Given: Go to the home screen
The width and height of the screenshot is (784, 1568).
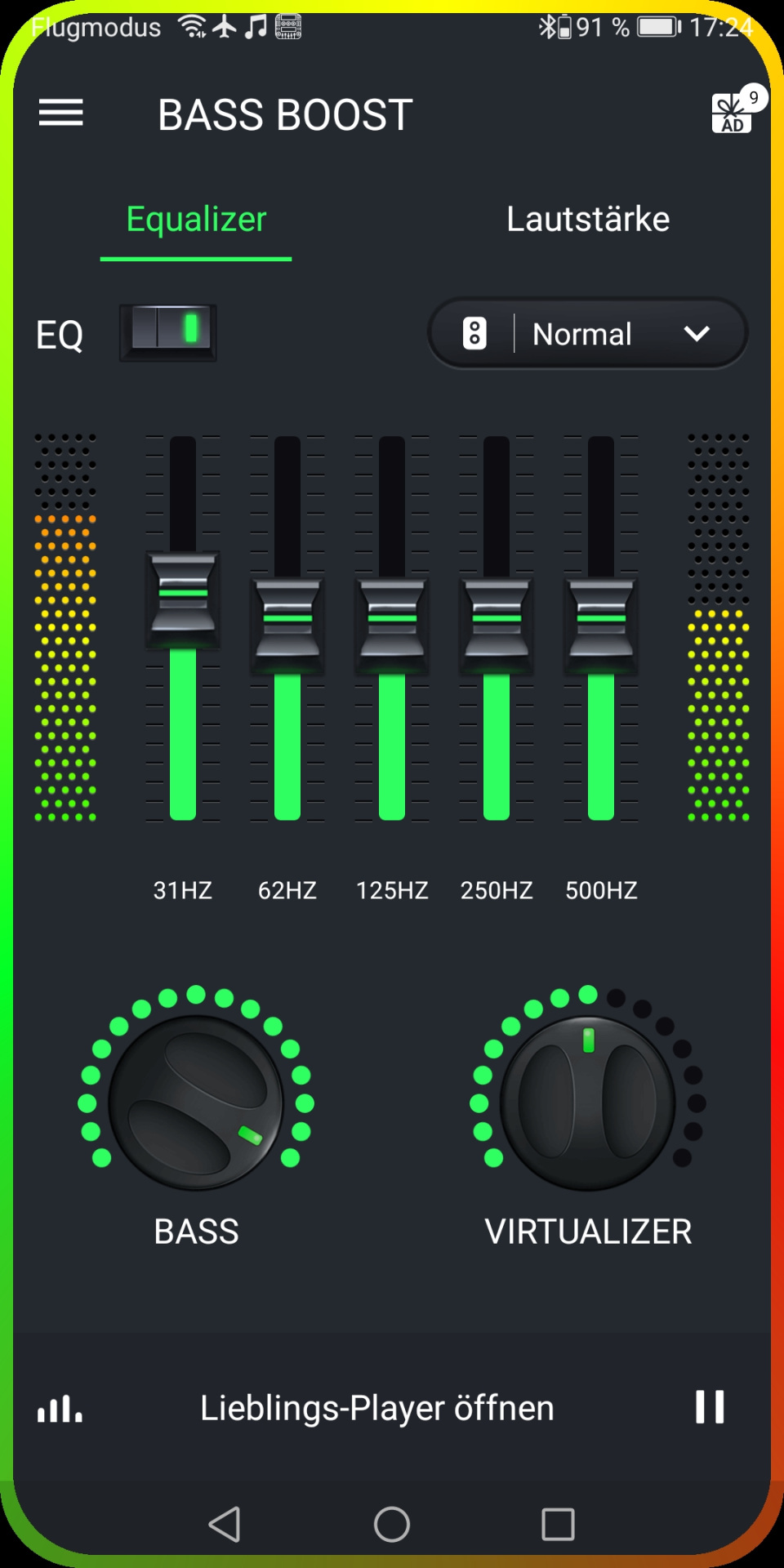Looking at the screenshot, I should [x=392, y=1524].
